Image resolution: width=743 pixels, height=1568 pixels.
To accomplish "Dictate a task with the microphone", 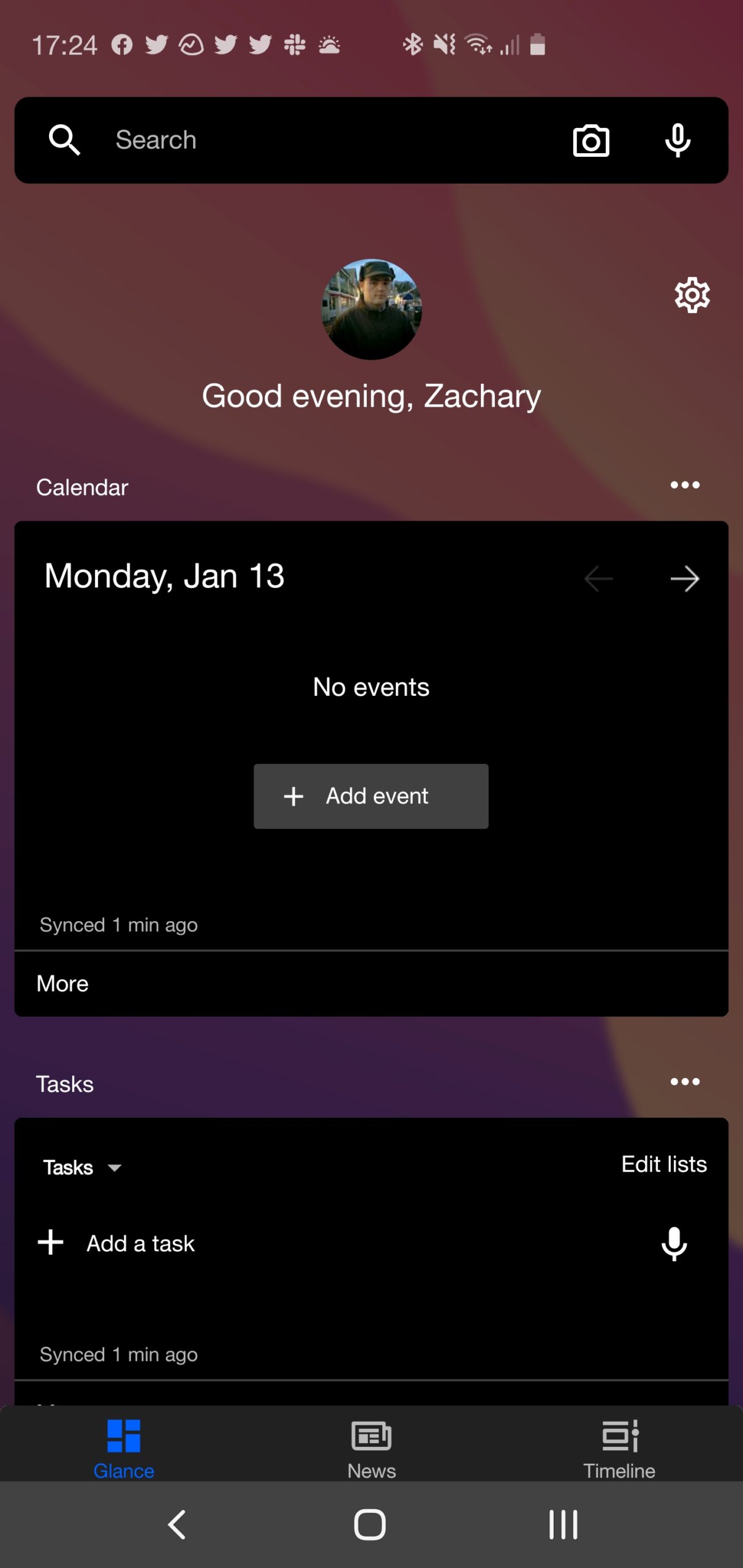I will point(674,1243).
